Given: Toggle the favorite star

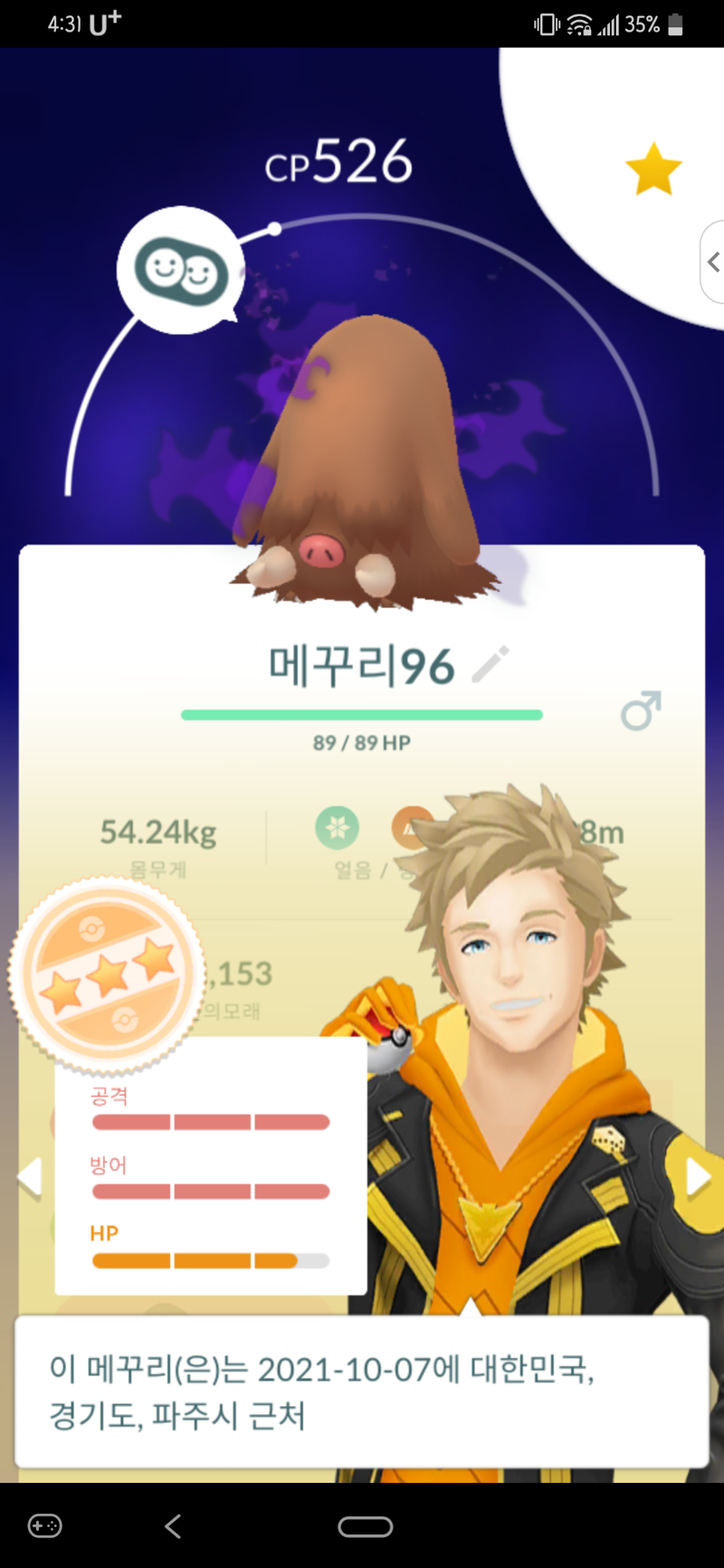Looking at the screenshot, I should (653, 169).
